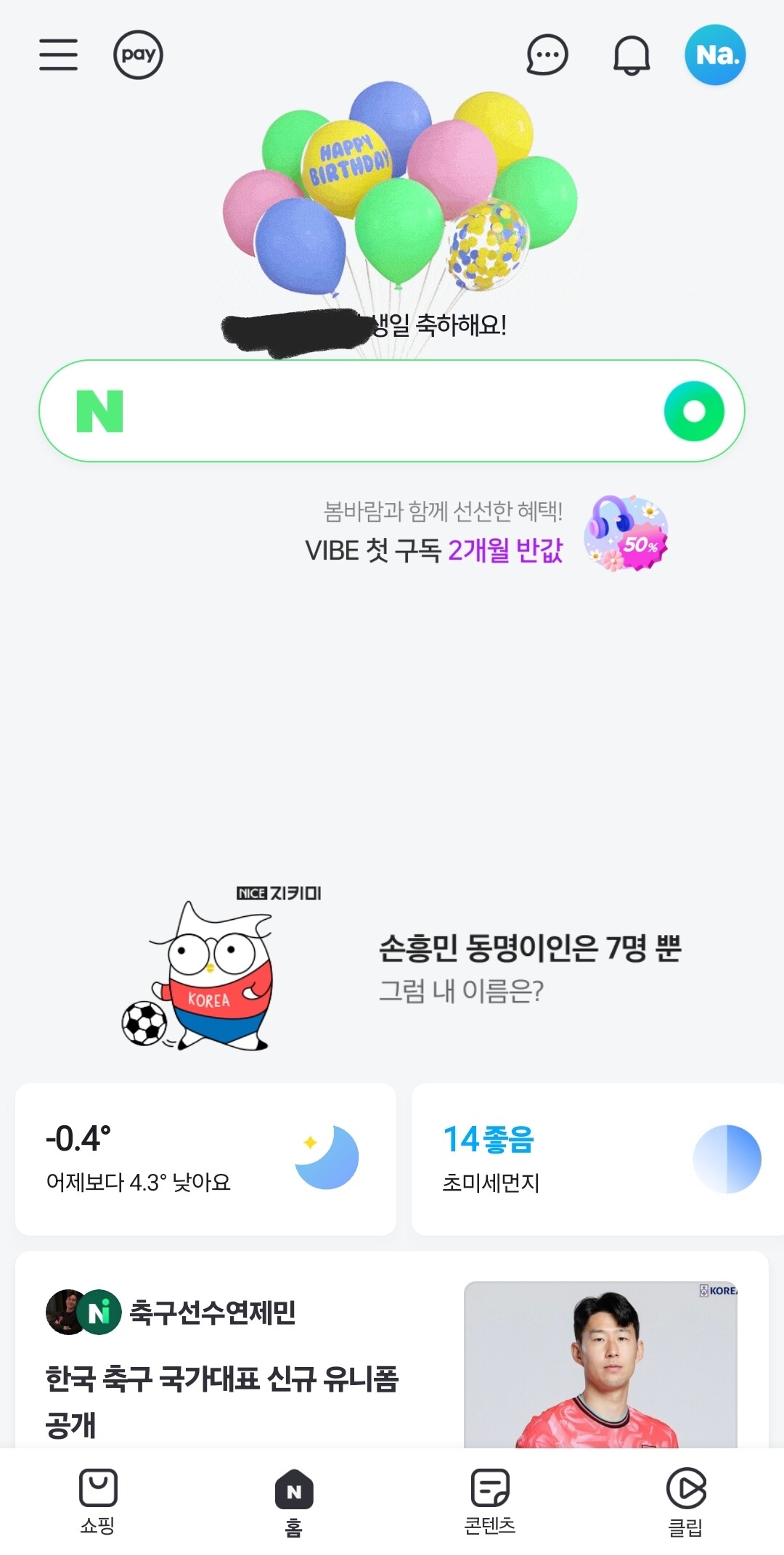Open the 초미세먼지 fine dust card
Image resolution: width=784 pixels, height=1555 pixels.
pos(595,1159)
